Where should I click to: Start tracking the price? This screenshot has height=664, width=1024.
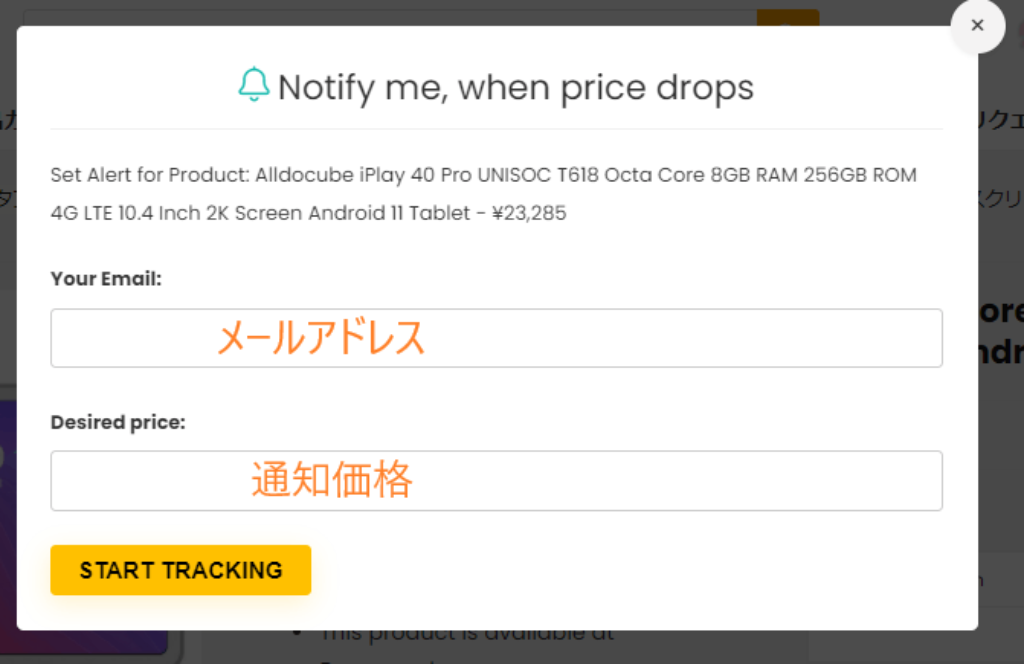pos(181,570)
